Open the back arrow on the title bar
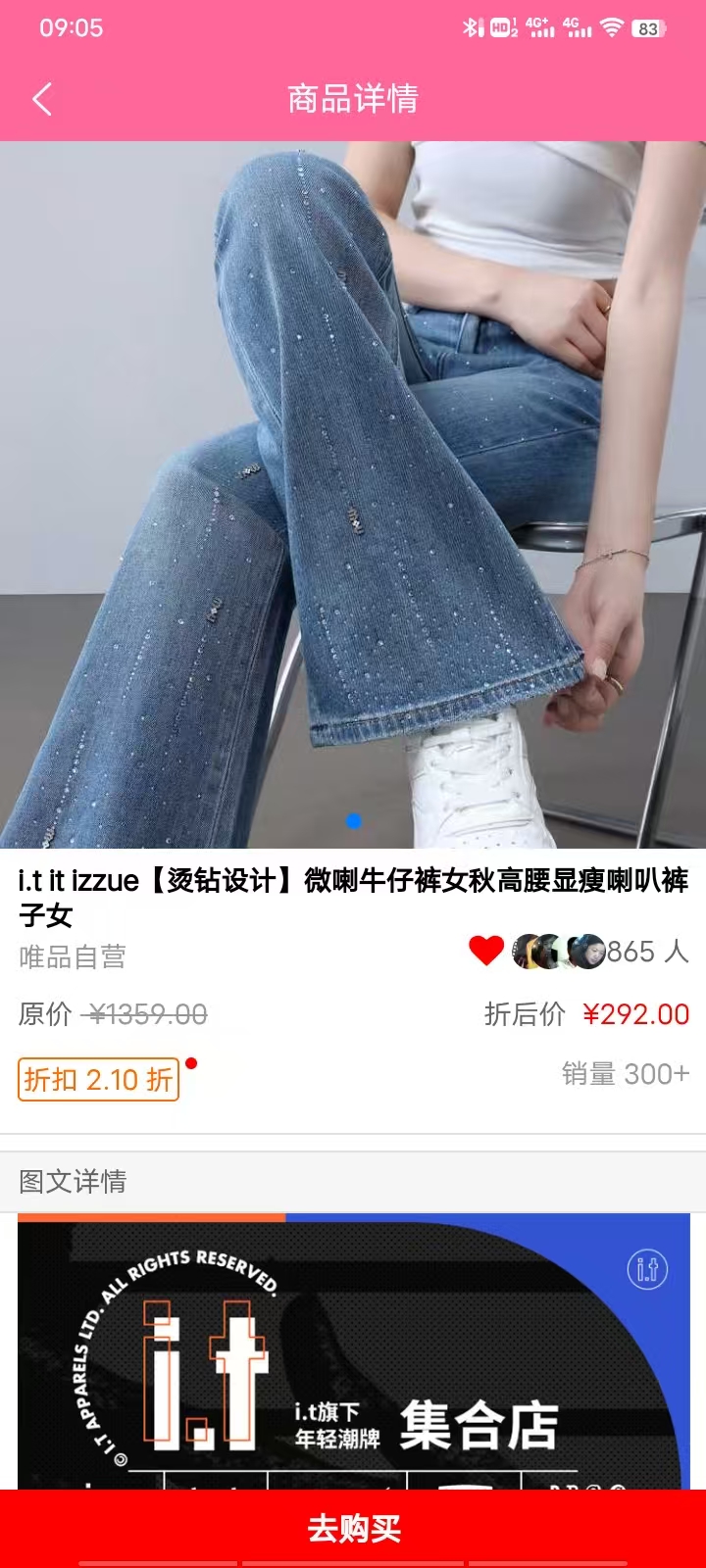 click(x=41, y=100)
